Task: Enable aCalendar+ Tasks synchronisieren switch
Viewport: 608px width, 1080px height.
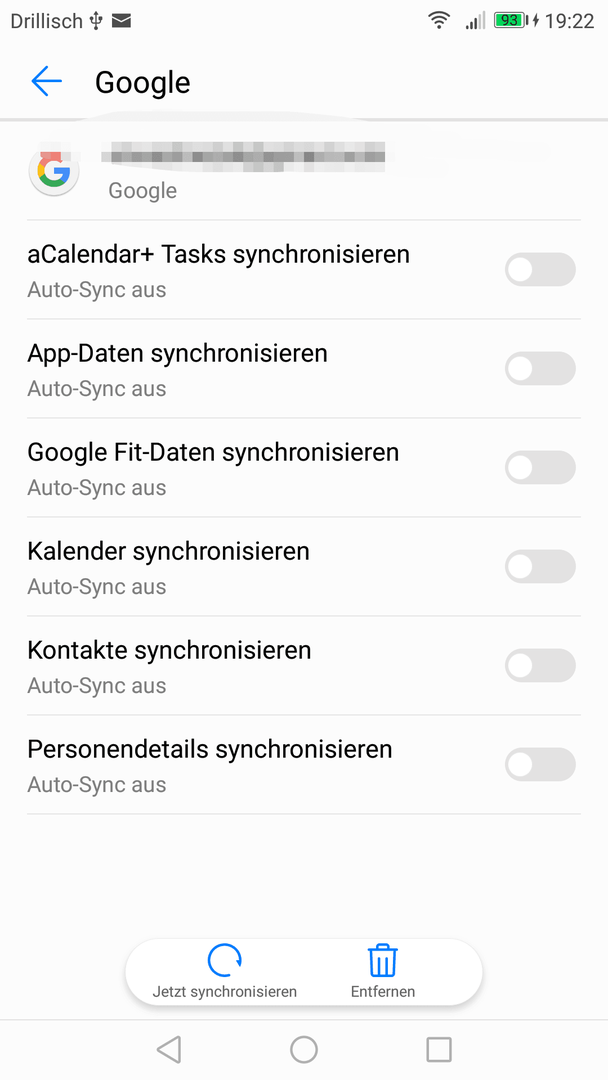Action: click(x=541, y=269)
